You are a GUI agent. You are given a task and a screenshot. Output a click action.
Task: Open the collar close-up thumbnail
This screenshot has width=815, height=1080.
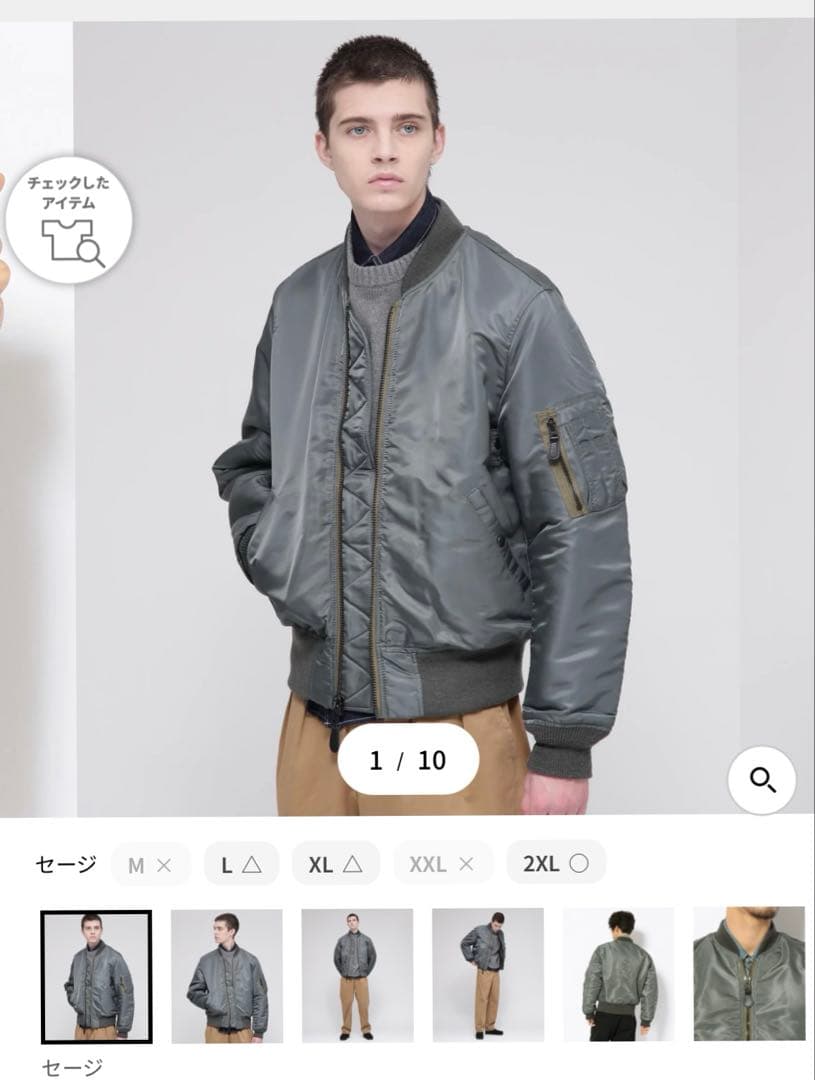(x=749, y=976)
